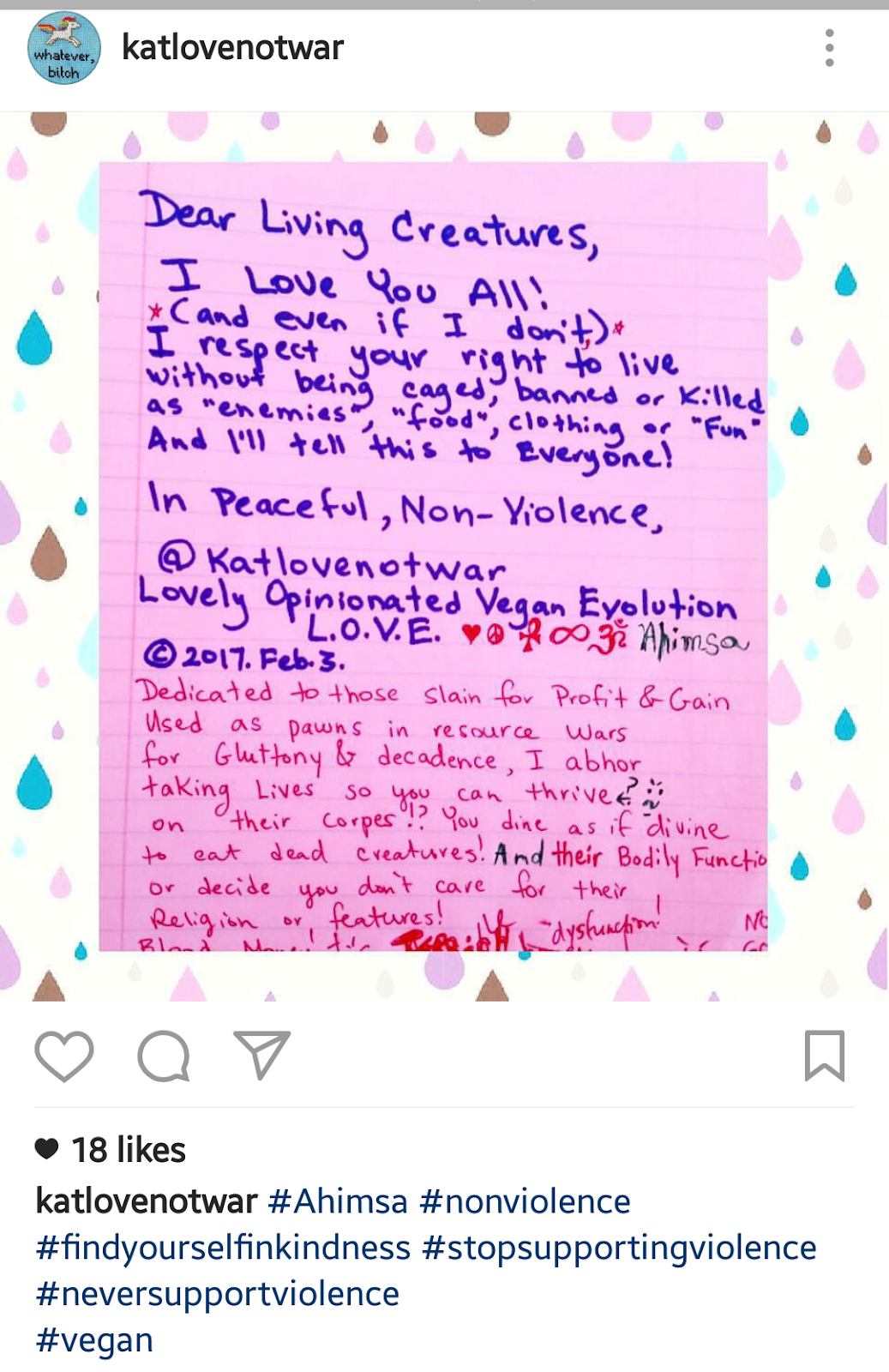Open the #Ahimsa hashtag
Viewport: 889px width, 1372px height.
click(x=337, y=1201)
